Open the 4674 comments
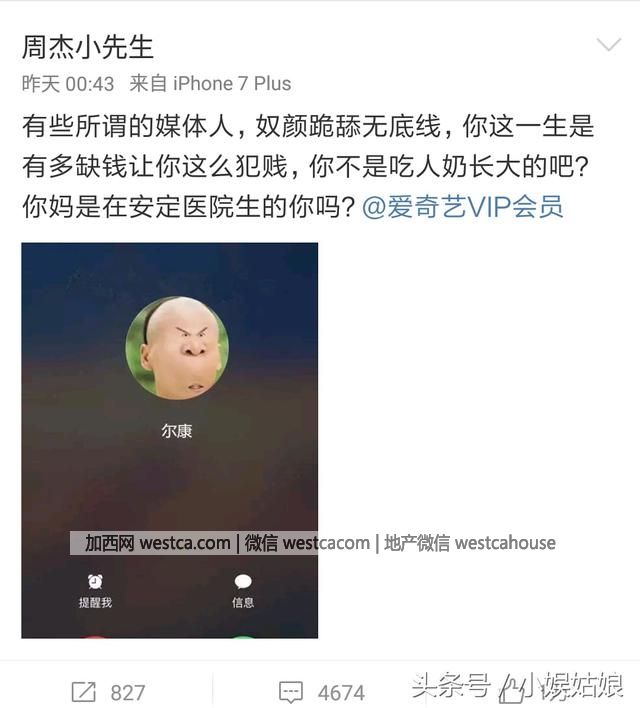Viewport: 640px width, 708px height. pos(322,691)
